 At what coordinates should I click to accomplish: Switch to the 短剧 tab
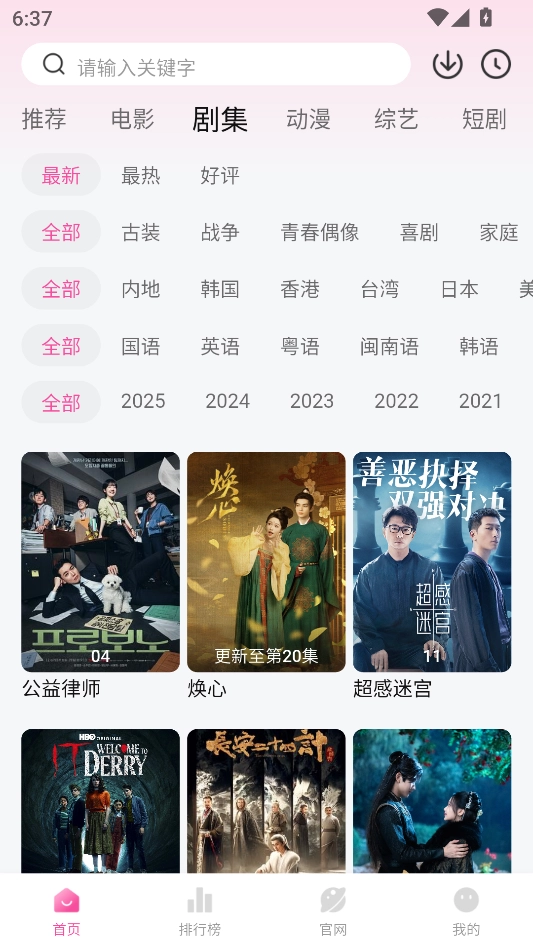pyautogui.click(x=483, y=119)
